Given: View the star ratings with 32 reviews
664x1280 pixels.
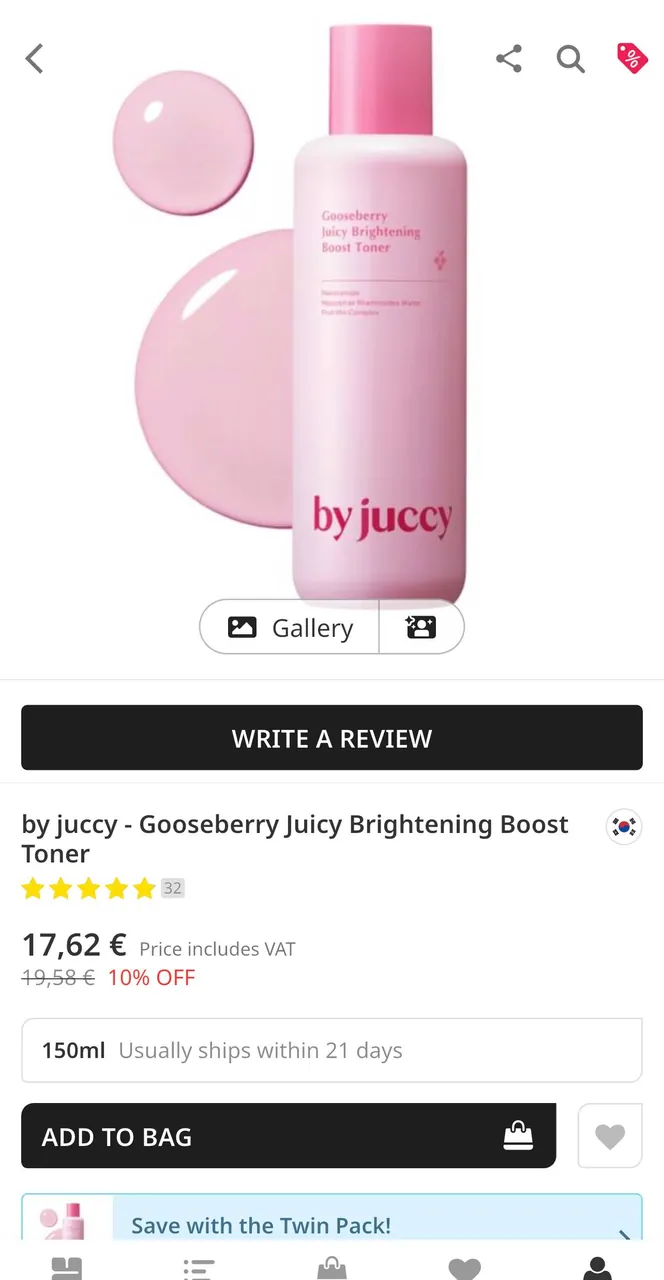Looking at the screenshot, I should coord(103,888).
